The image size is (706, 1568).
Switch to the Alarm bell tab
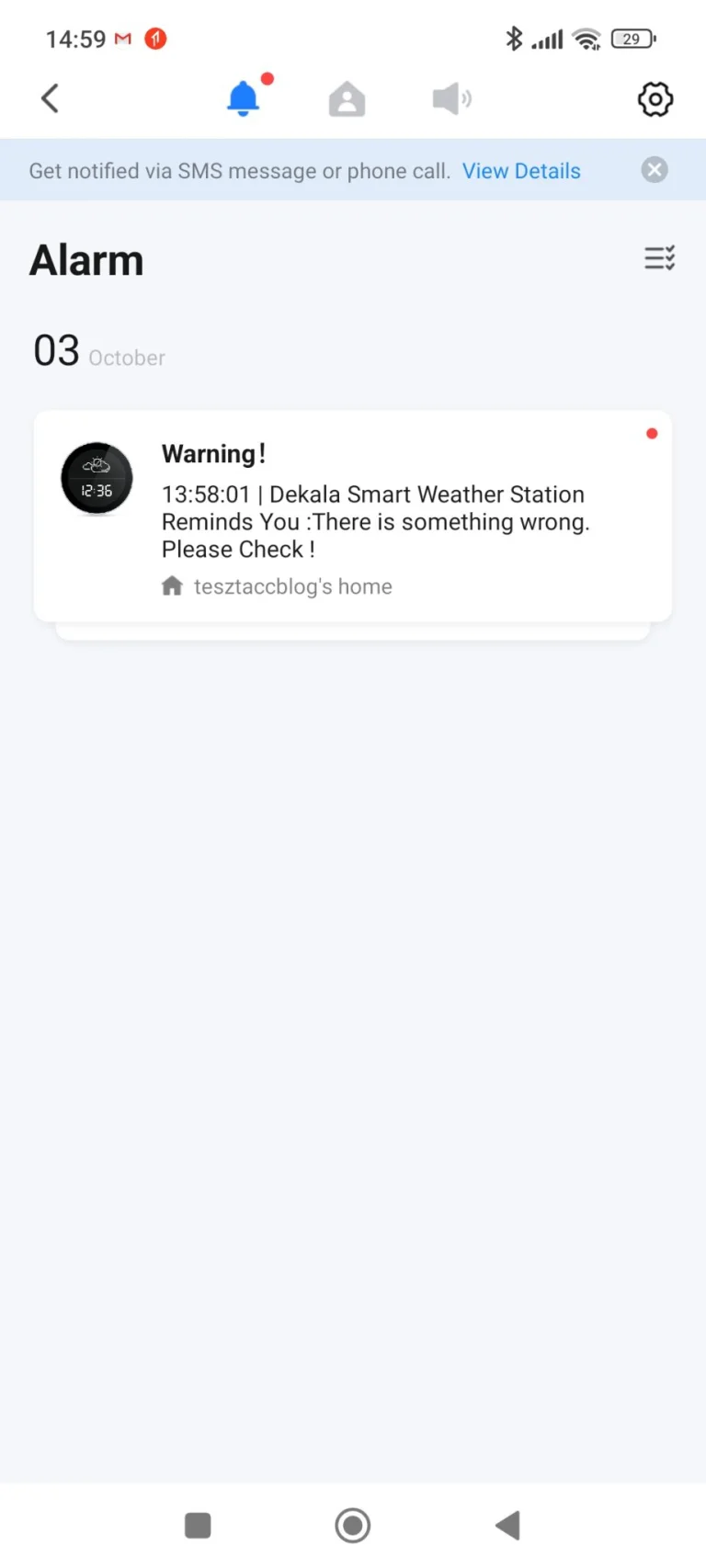tap(244, 98)
